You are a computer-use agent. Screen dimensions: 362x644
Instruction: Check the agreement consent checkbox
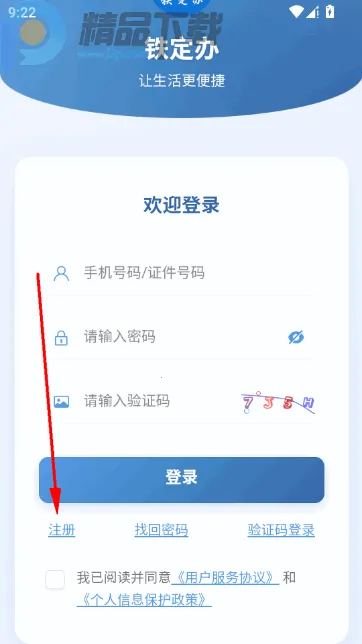[x=55, y=580]
